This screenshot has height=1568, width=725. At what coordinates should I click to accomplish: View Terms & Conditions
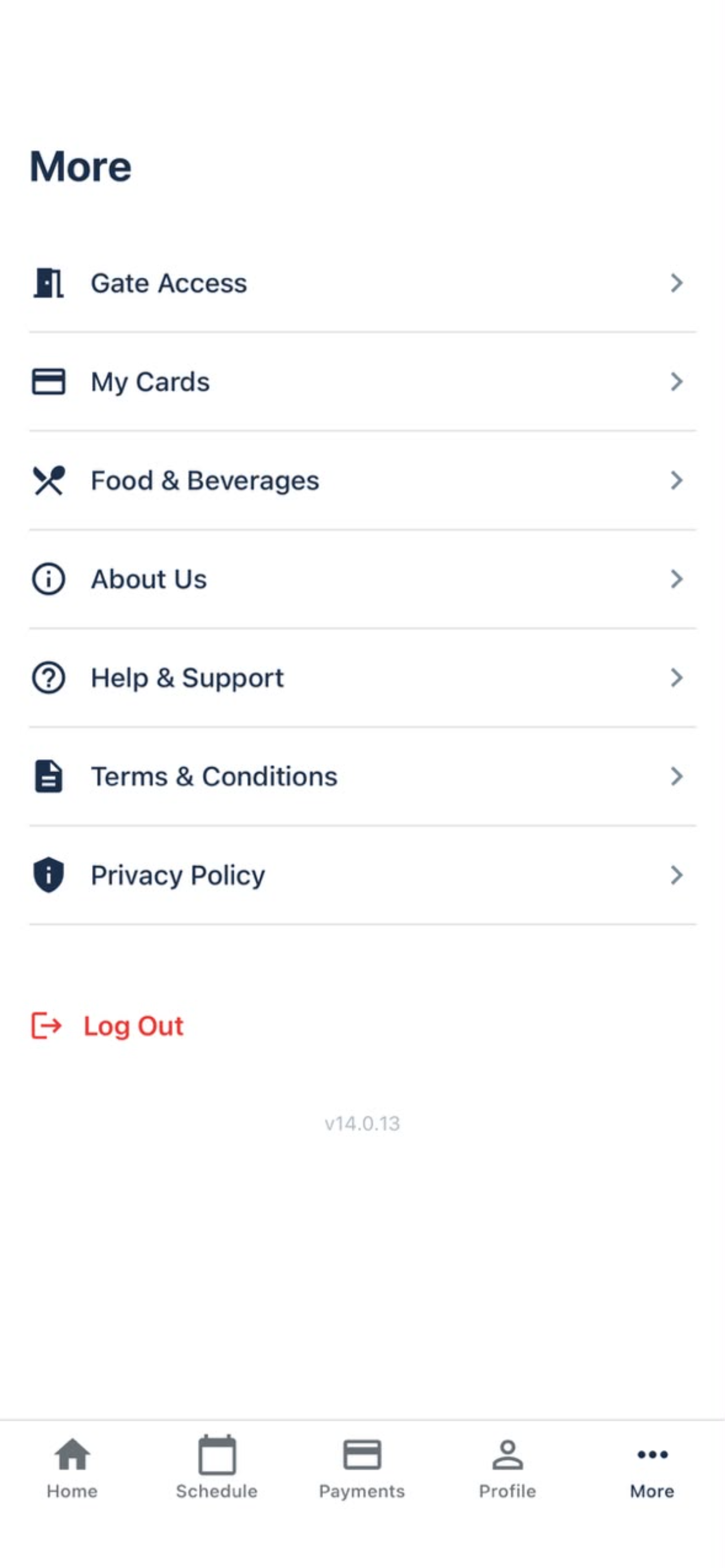pyautogui.click(x=362, y=776)
